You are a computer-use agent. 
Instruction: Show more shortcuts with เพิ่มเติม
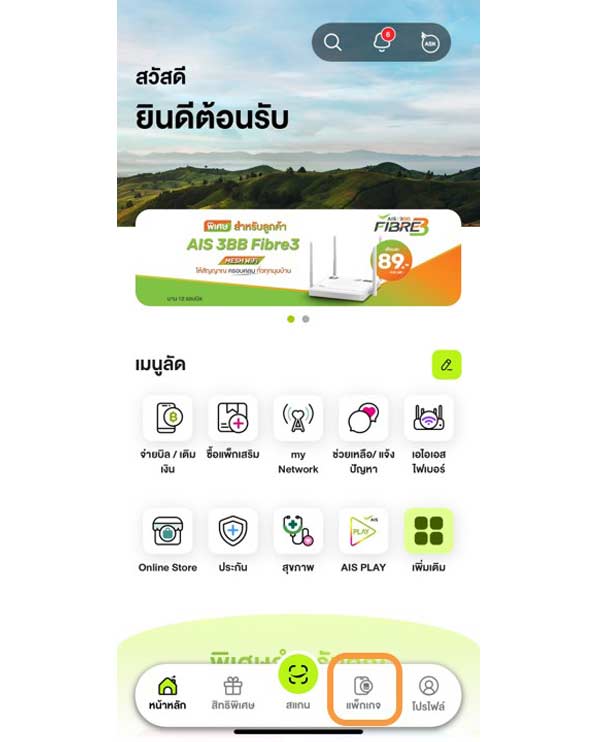pos(428,532)
